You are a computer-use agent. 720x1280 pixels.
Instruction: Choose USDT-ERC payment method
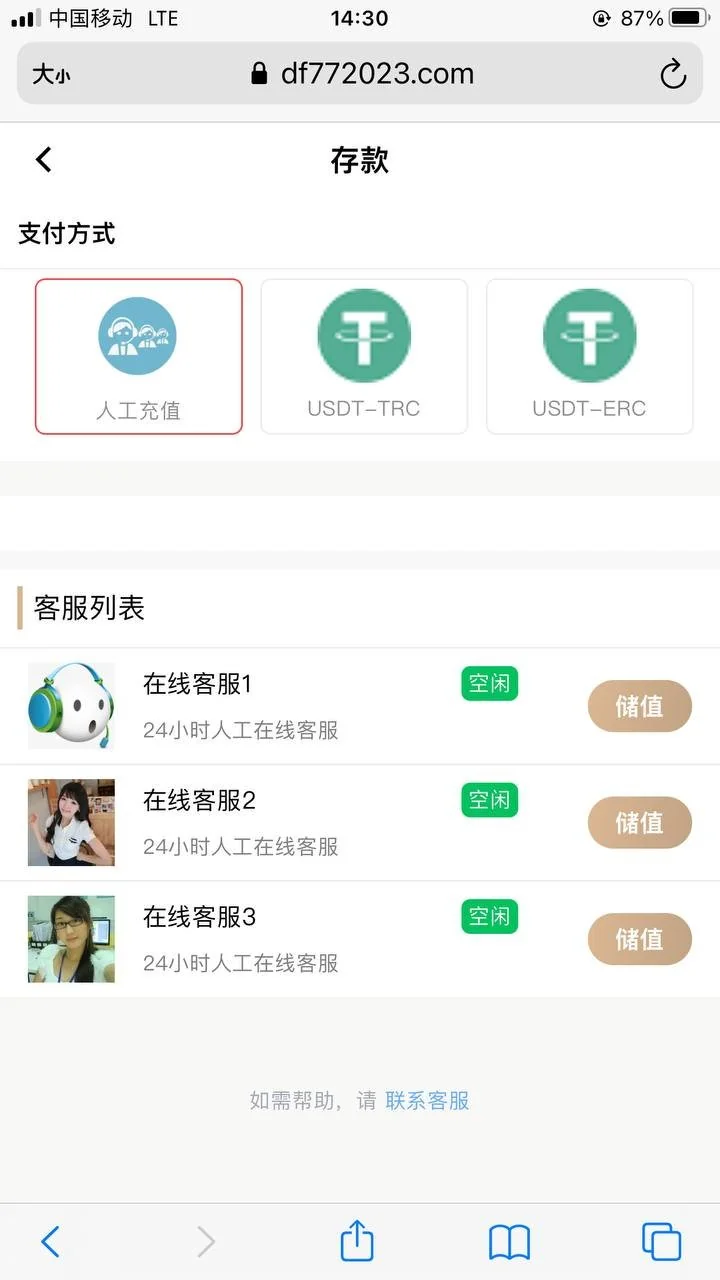589,356
